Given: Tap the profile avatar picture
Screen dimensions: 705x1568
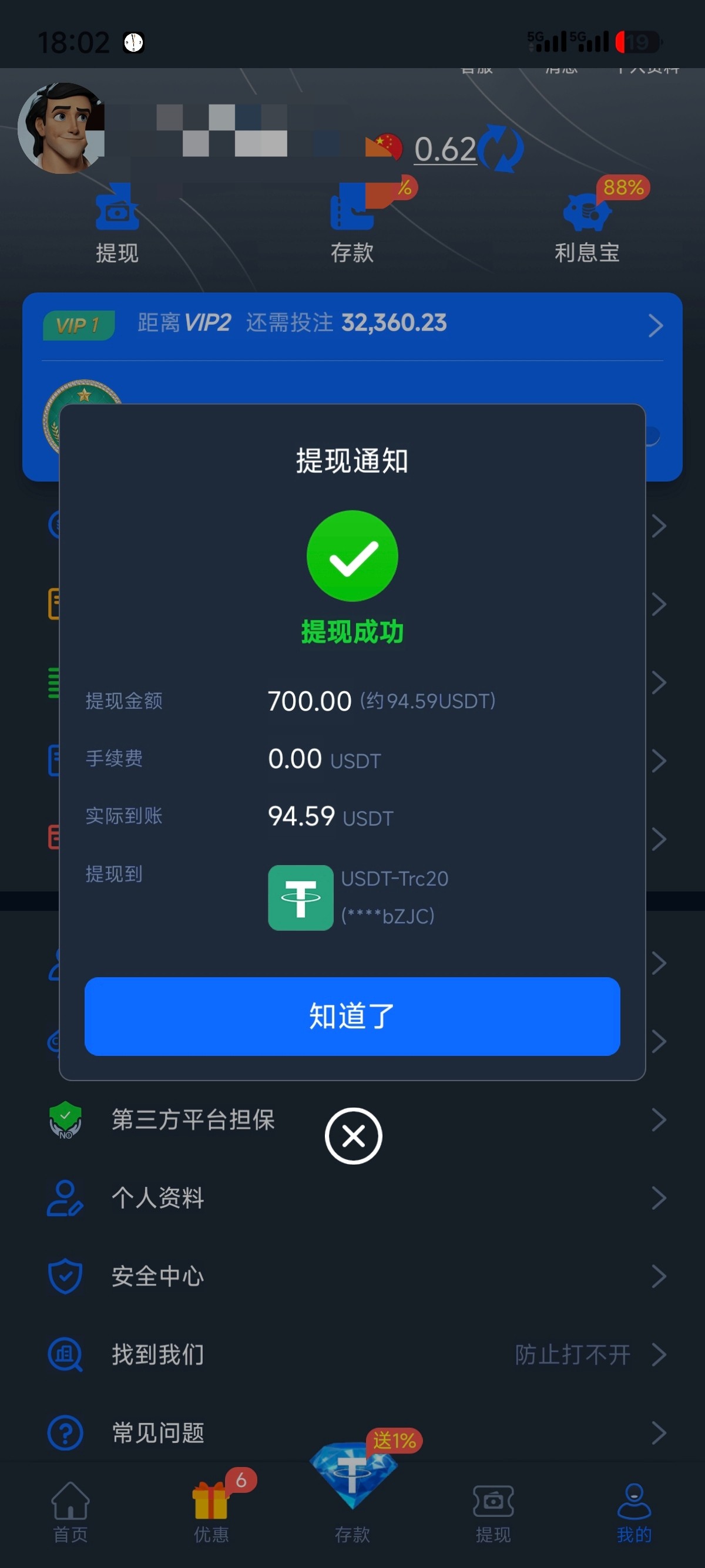Looking at the screenshot, I should (62, 129).
